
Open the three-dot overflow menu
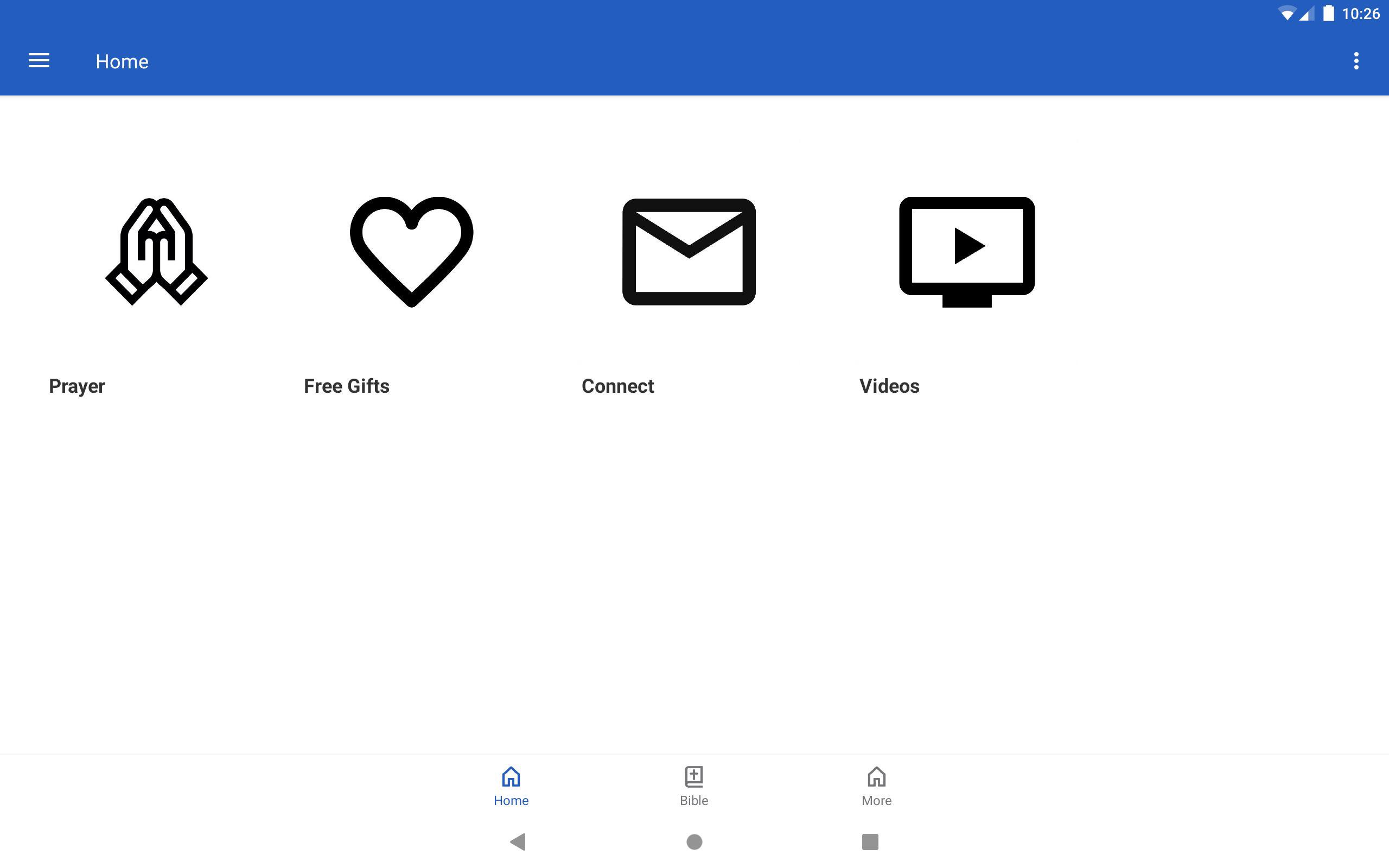pyautogui.click(x=1356, y=61)
